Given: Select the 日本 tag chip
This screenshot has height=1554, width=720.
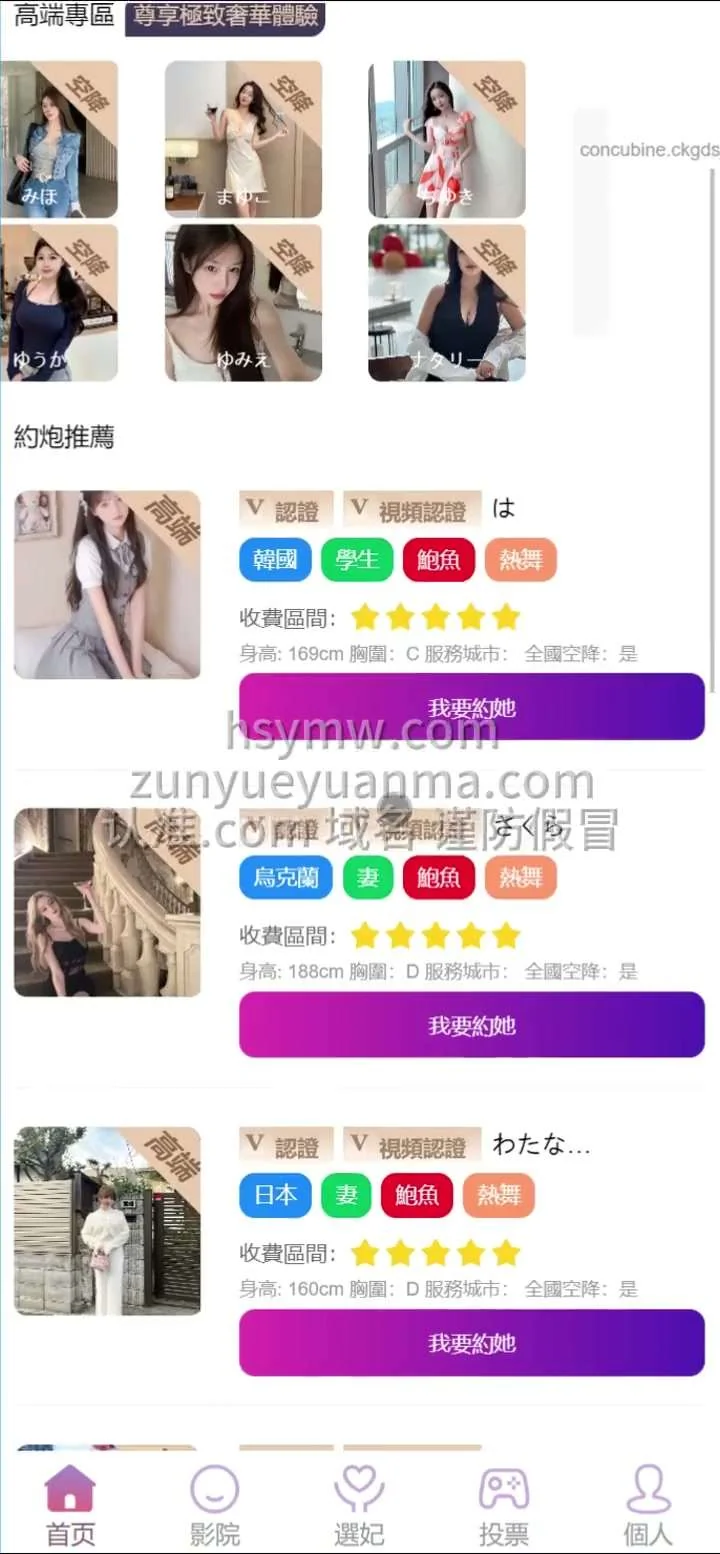Looking at the screenshot, I should click(275, 1195).
